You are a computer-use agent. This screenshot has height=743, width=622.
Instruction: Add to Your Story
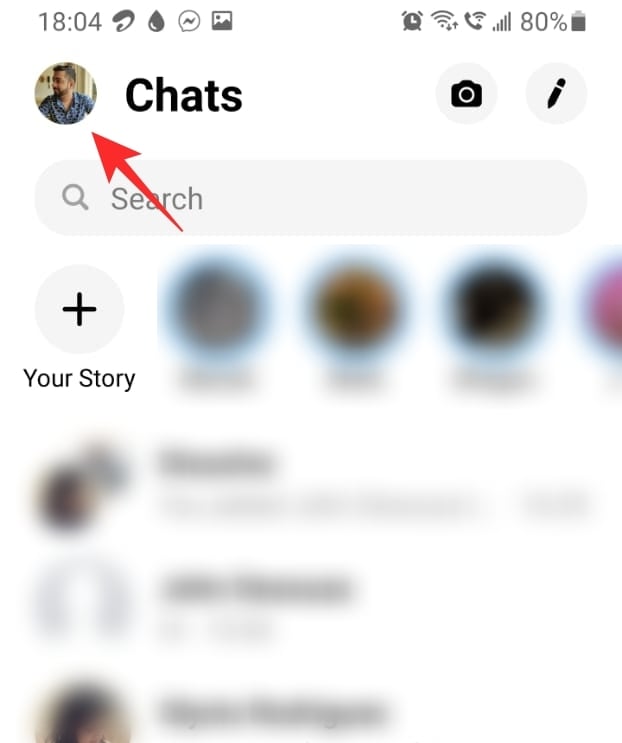coord(79,310)
